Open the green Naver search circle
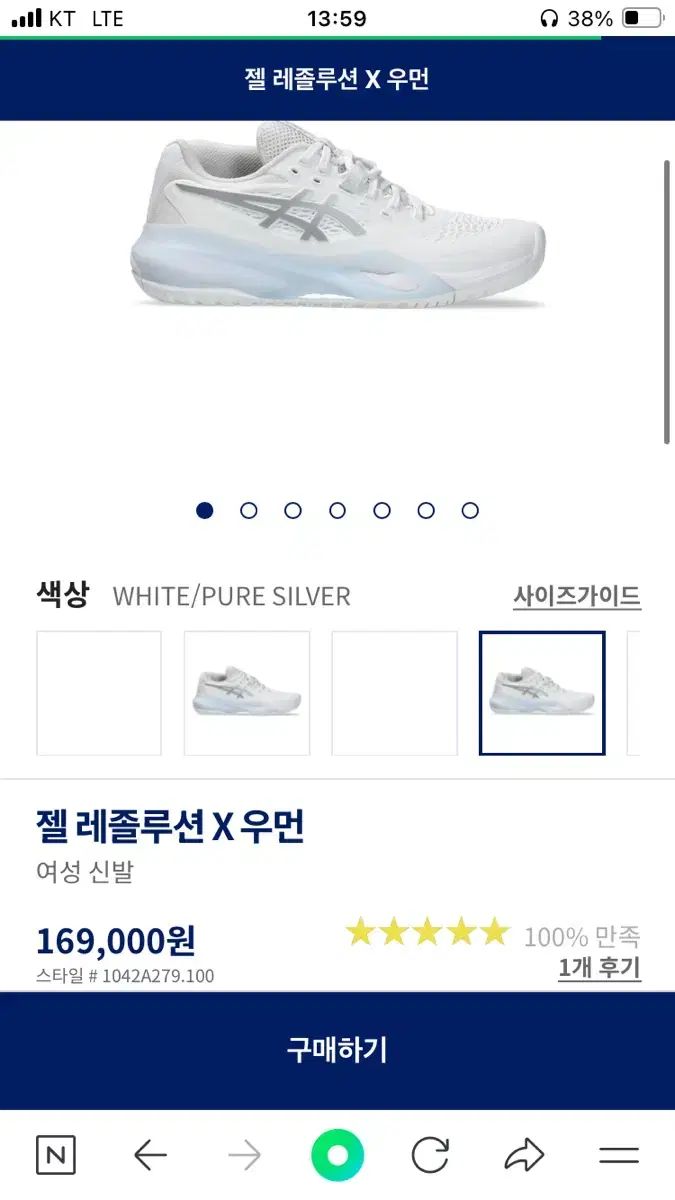 pos(337,1156)
